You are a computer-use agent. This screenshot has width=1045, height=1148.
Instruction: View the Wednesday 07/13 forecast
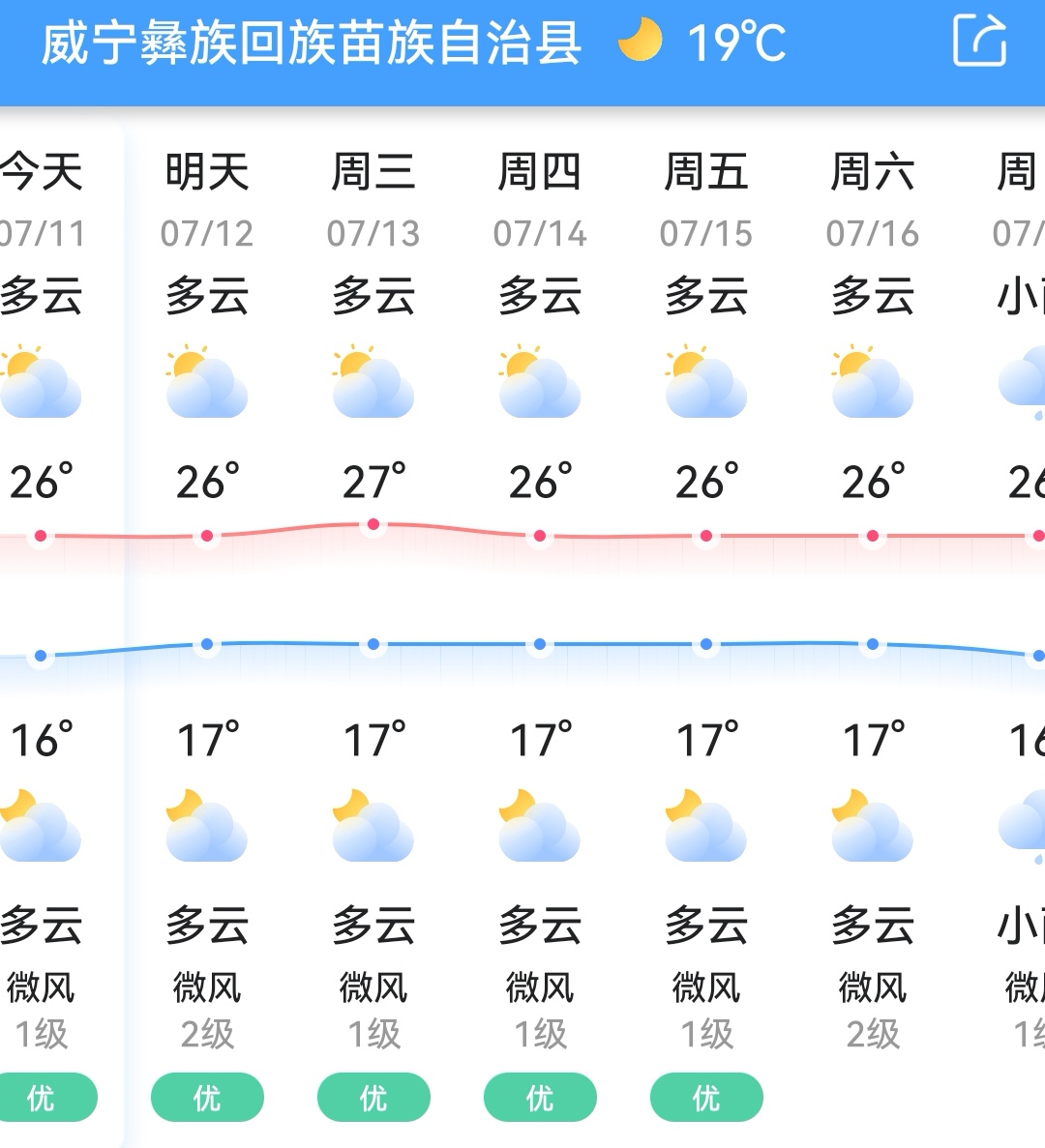373,232
